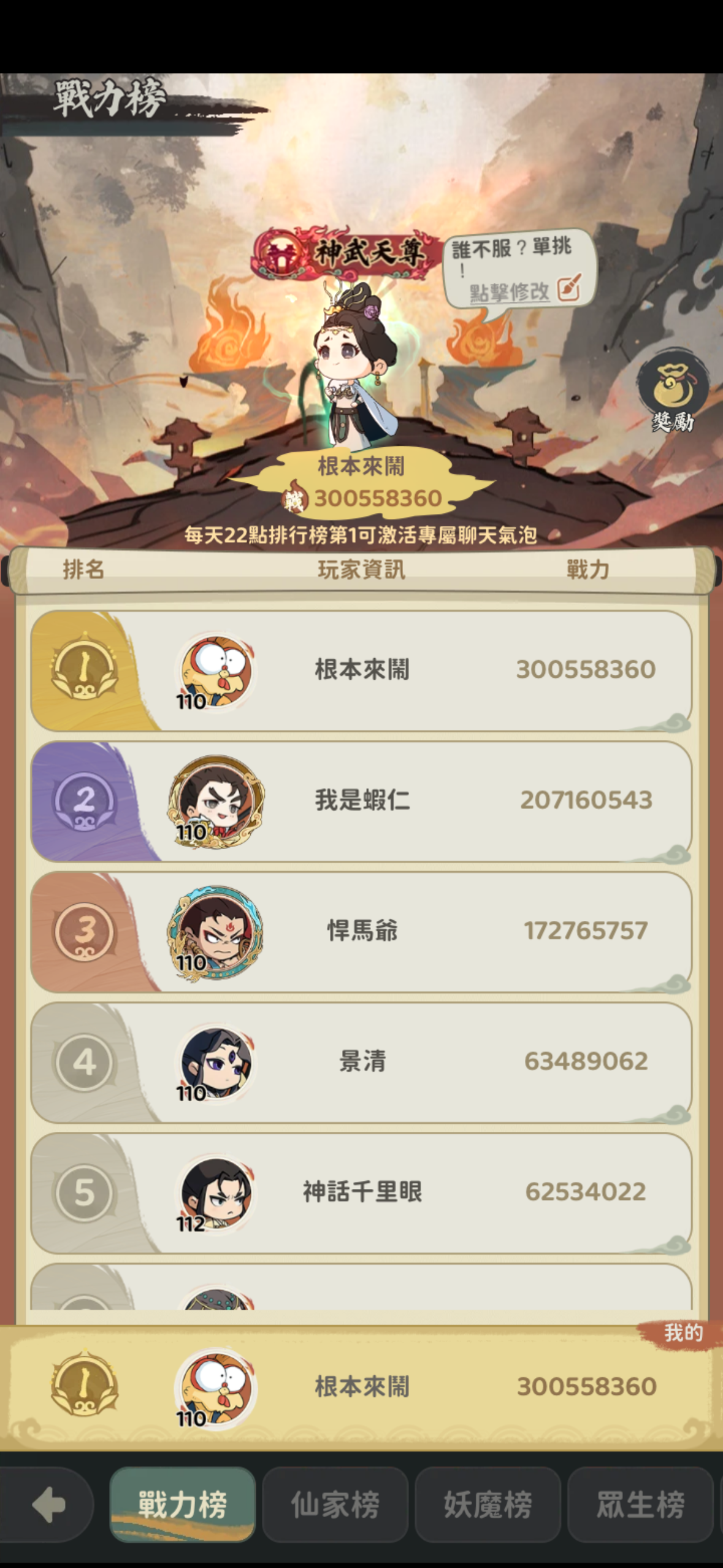Switch to the 仙家榜 tab
The height and width of the screenshot is (1568, 723).
(x=335, y=1504)
